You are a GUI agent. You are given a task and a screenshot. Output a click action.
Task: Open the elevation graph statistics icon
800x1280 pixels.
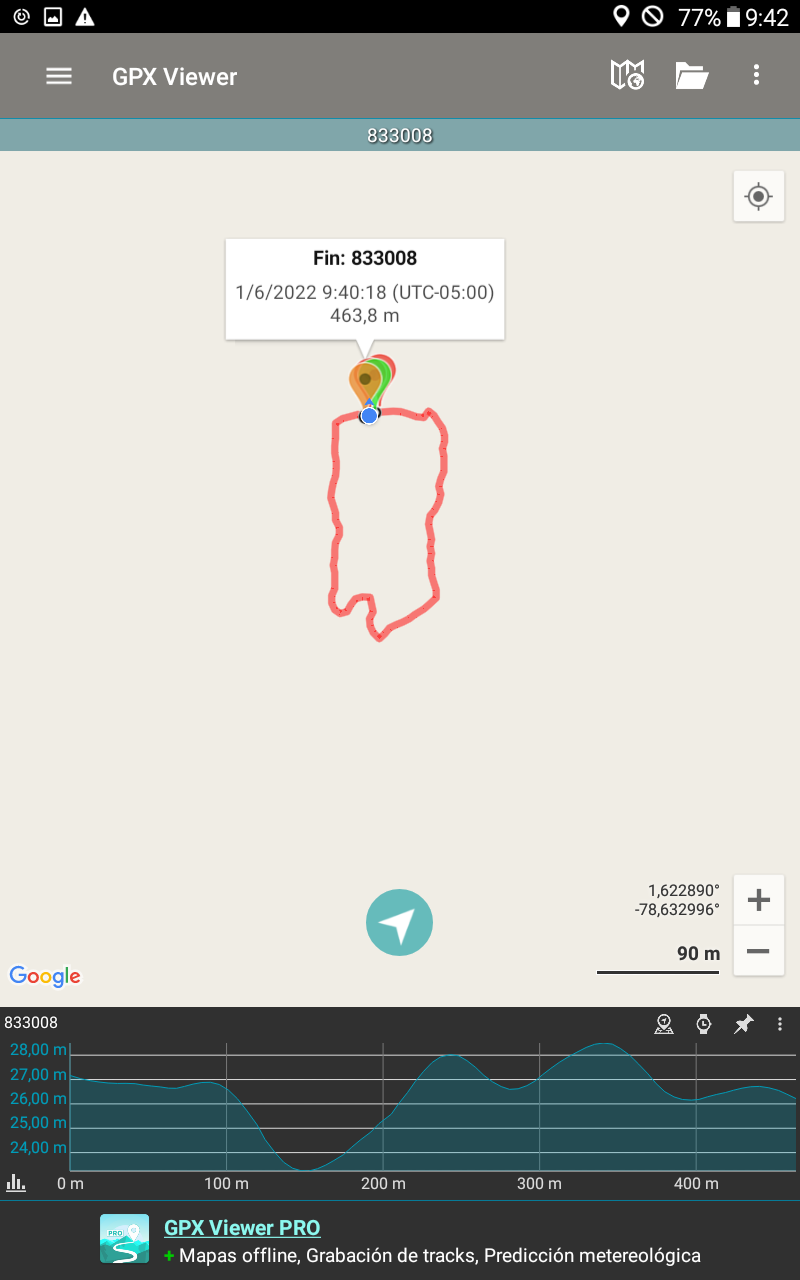tap(16, 1183)
